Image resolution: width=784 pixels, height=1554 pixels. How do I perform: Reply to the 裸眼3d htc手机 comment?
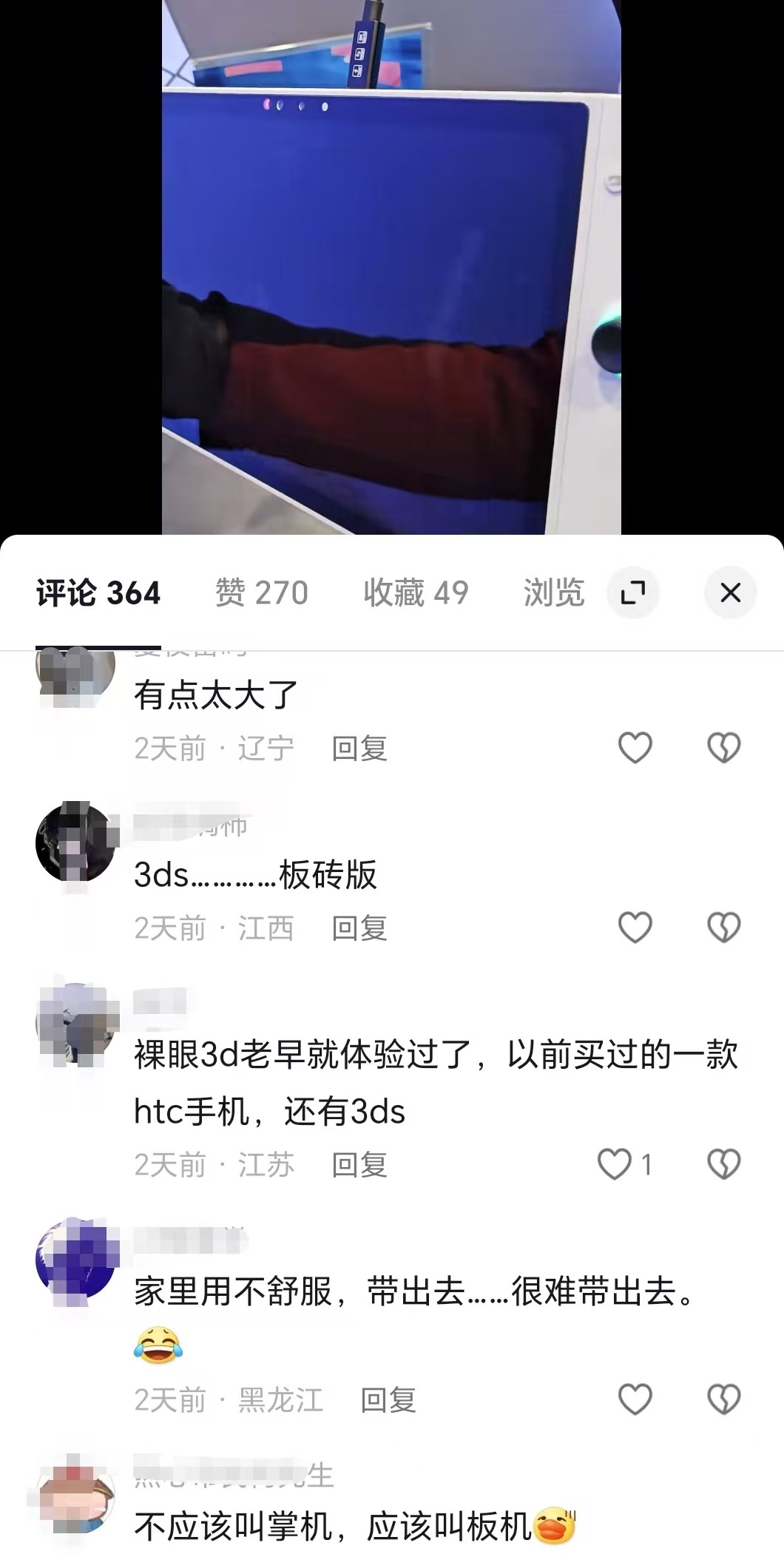tap(359, 1165)
